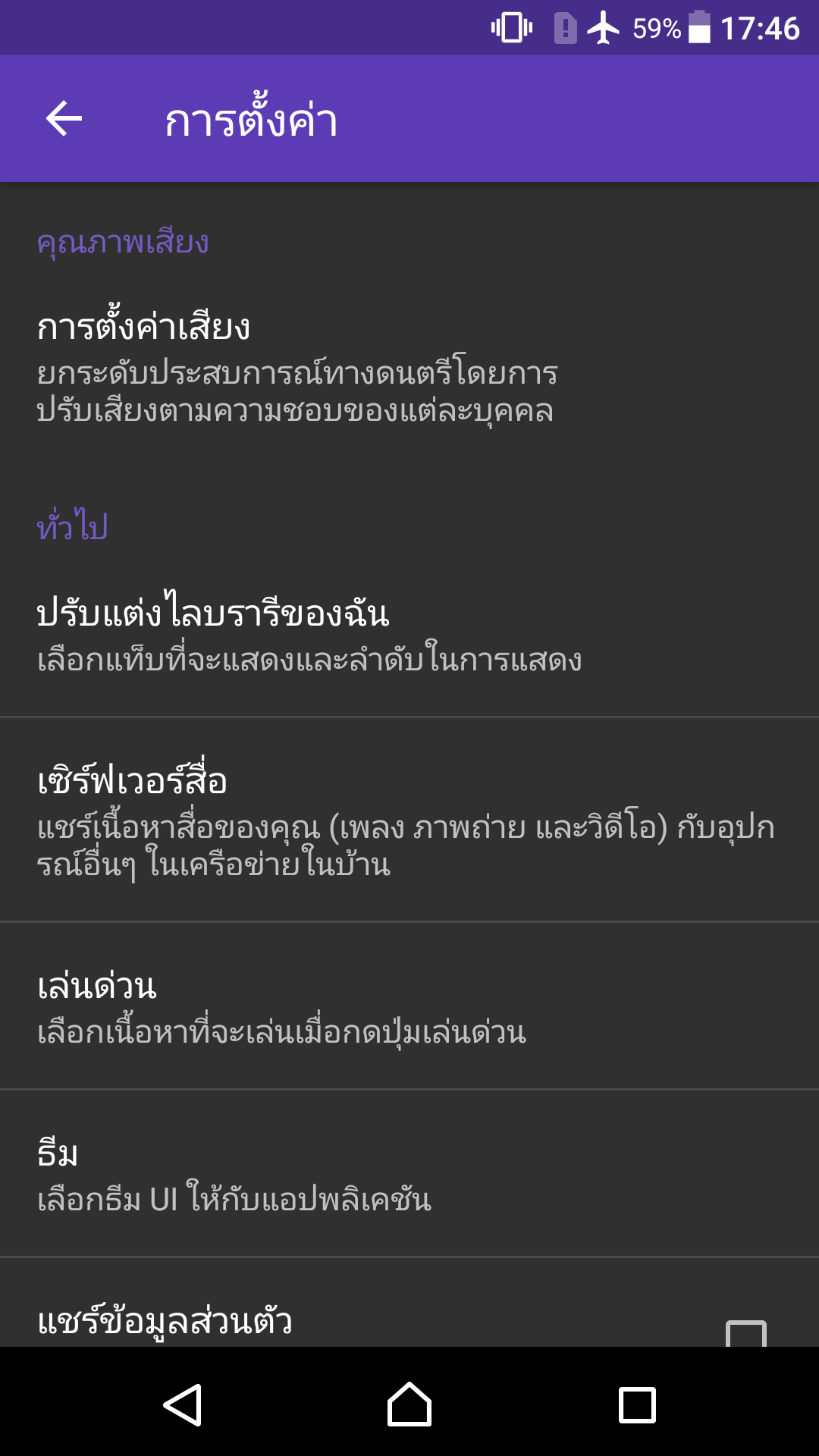This screenshot has width=819, height=1456.
Task: Open เซิร์ฟเวอร์สื่อ media server settings
Action: [x=409, y=820]
